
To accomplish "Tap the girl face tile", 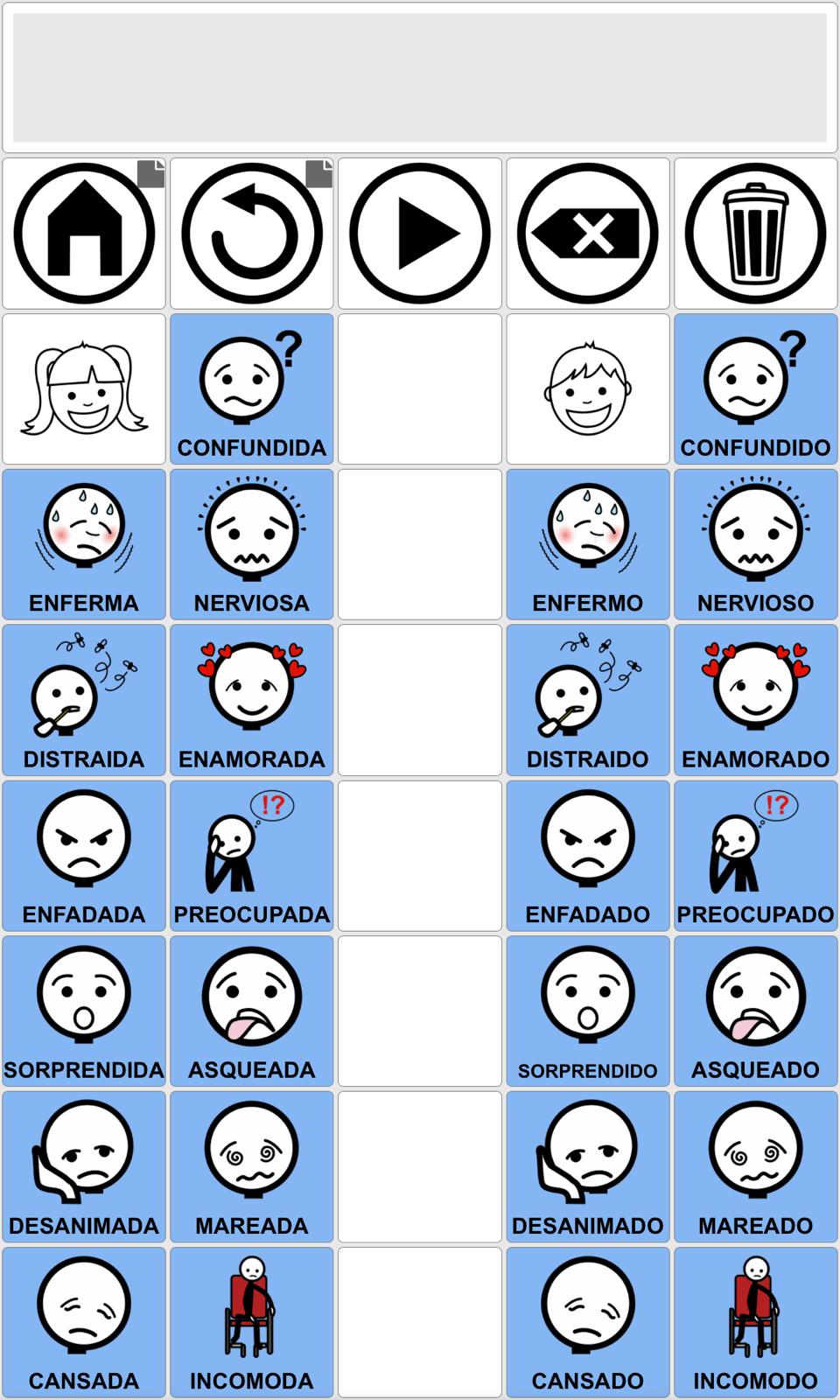I will pos(84,389).
